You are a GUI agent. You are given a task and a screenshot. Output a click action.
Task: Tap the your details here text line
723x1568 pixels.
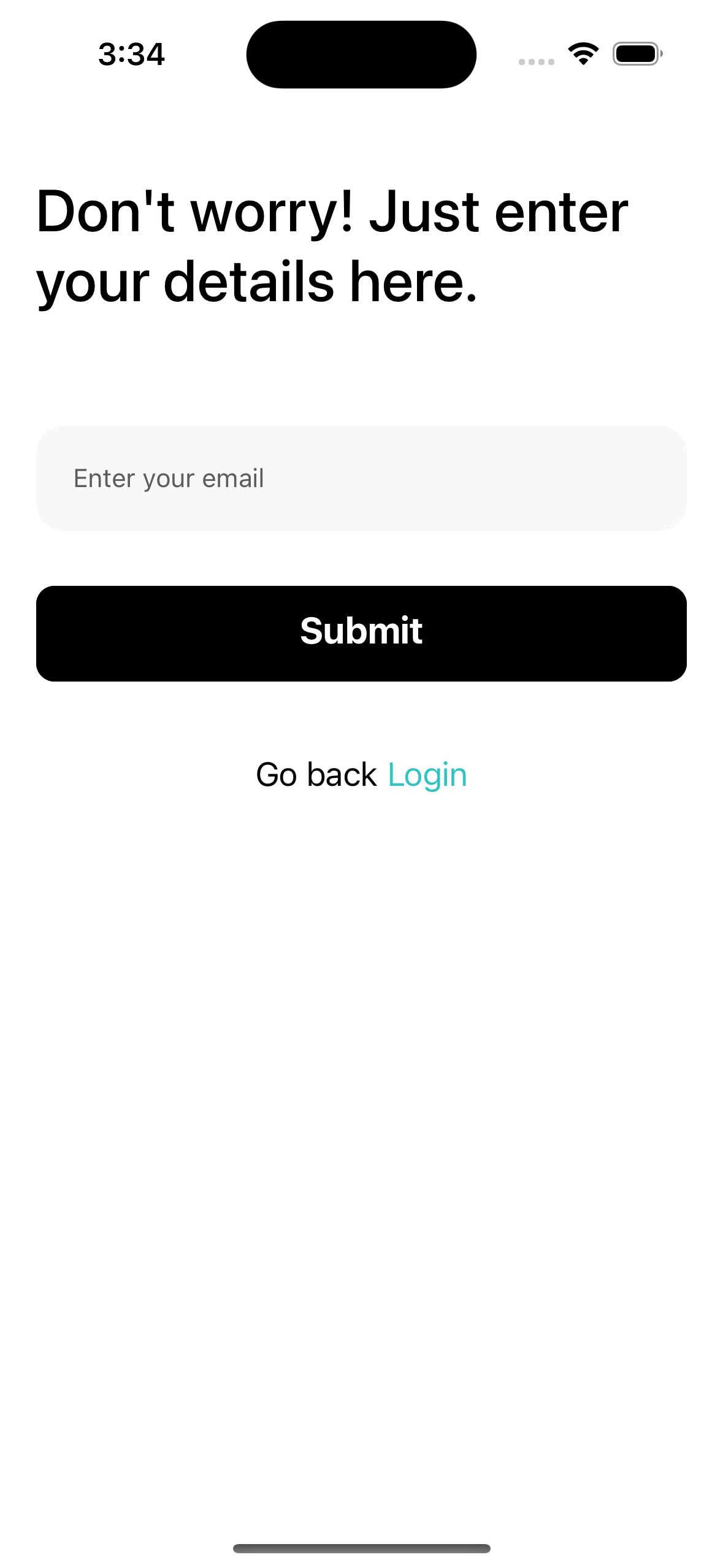[x=258, y=282]
